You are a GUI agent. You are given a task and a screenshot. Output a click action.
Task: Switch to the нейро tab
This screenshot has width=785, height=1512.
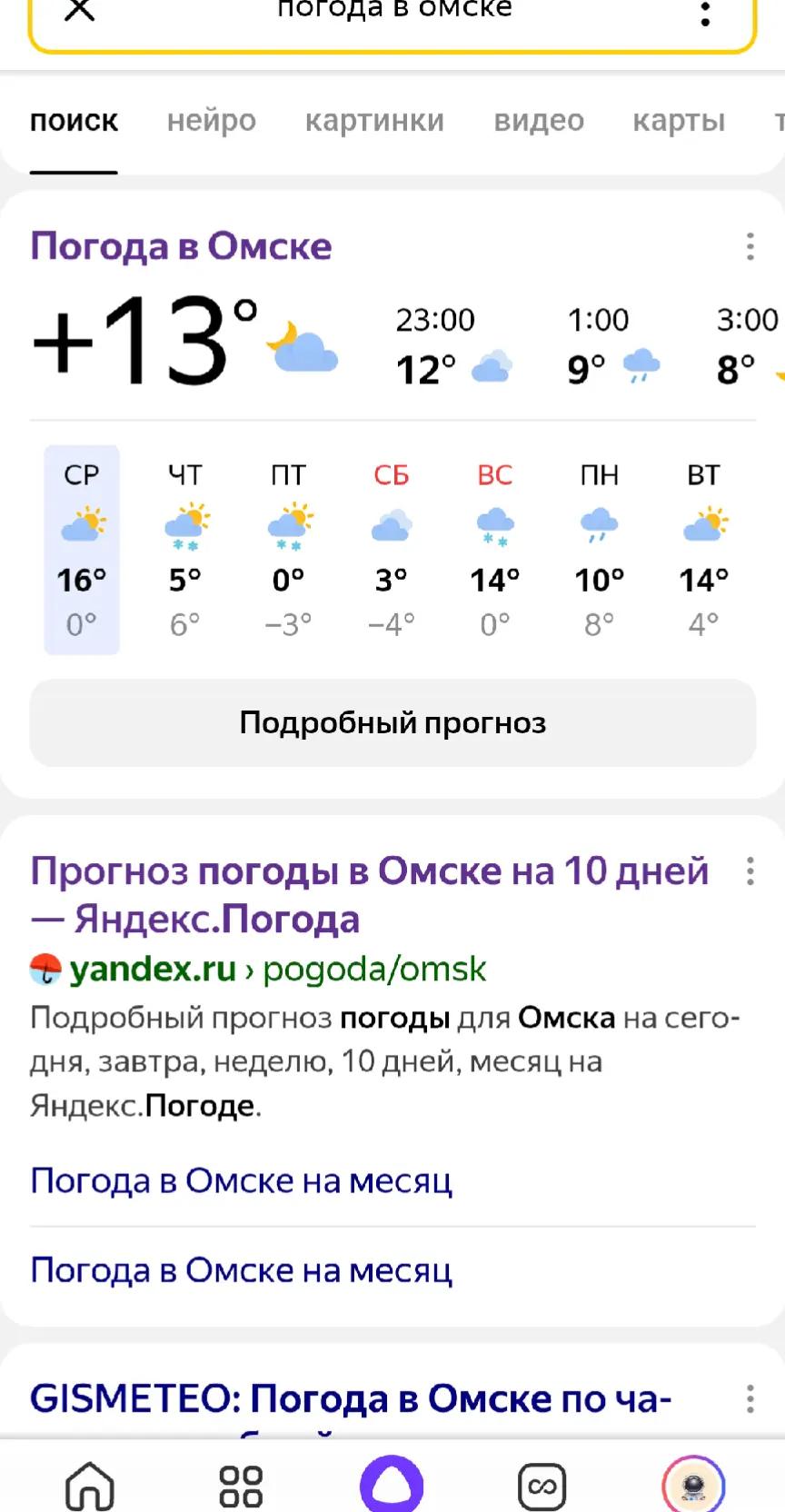coord(212,121)
